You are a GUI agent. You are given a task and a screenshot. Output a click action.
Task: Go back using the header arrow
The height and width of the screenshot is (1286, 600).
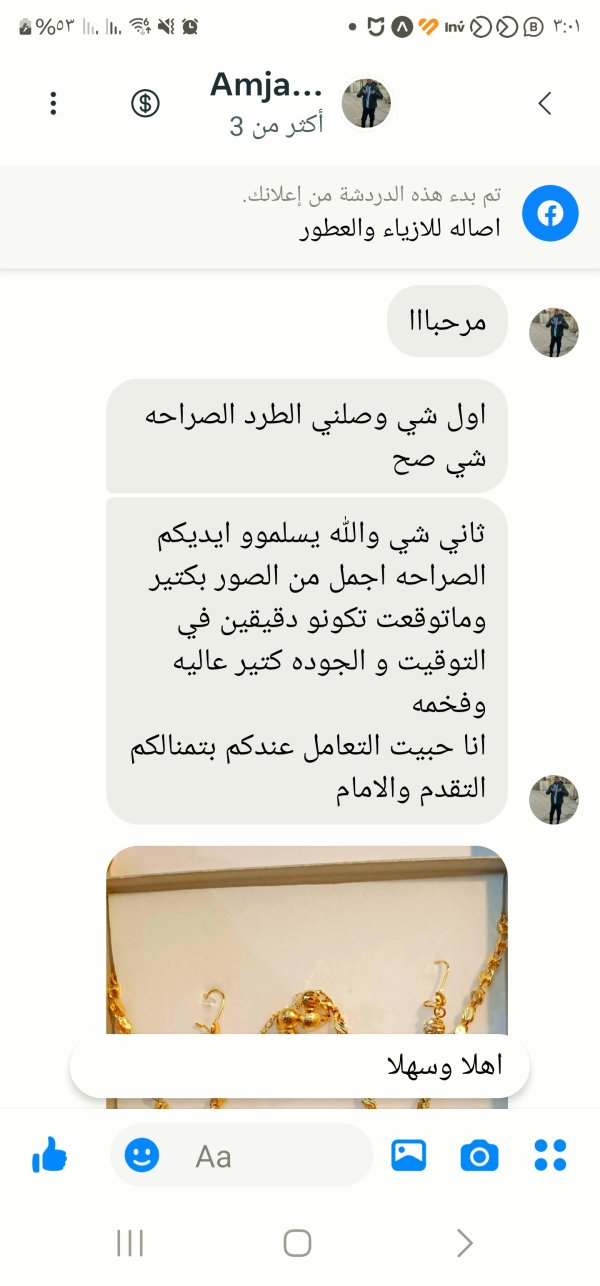pyautogui.click(x=545, y=103)
